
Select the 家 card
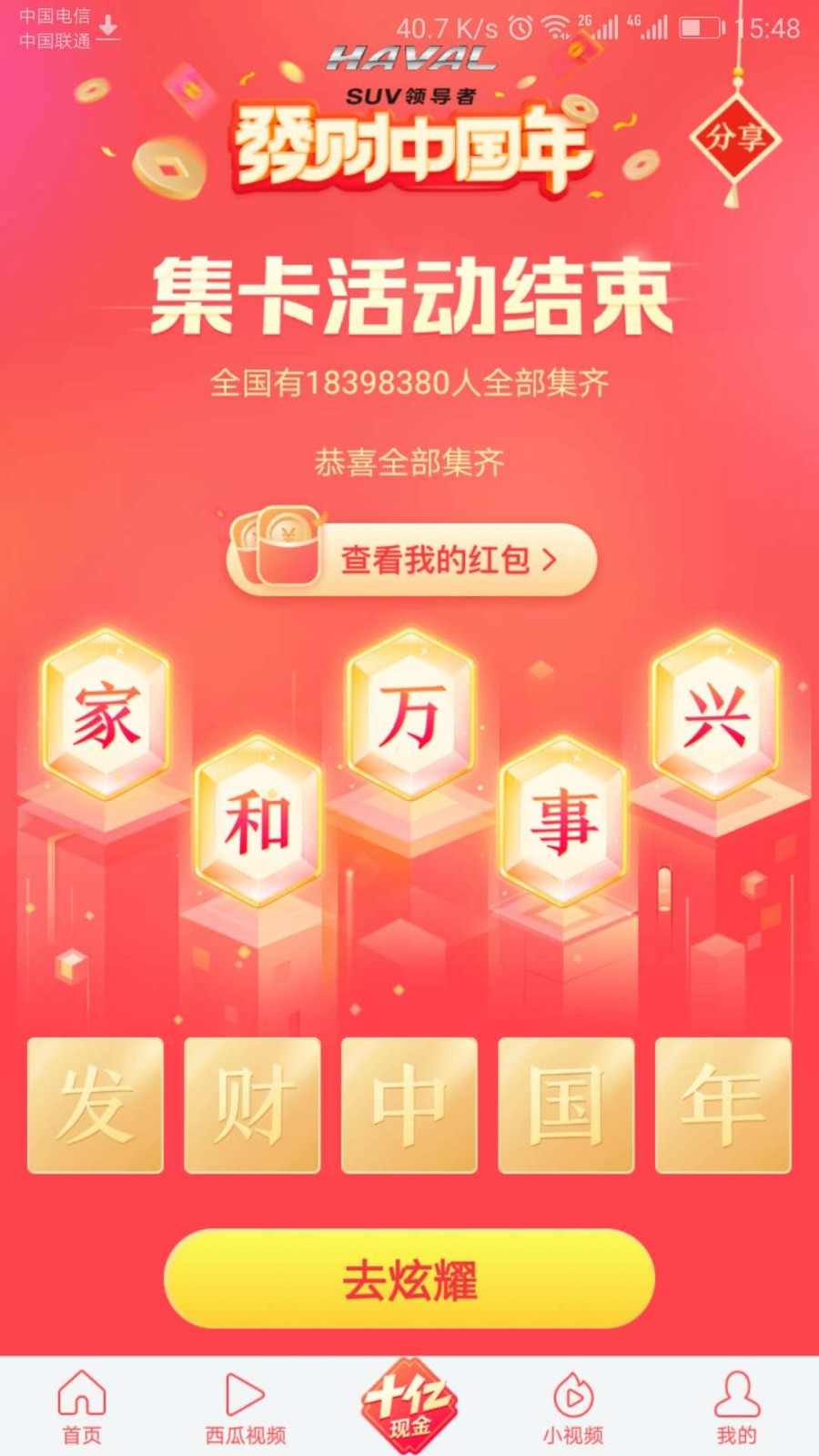(x=106, y=715)
